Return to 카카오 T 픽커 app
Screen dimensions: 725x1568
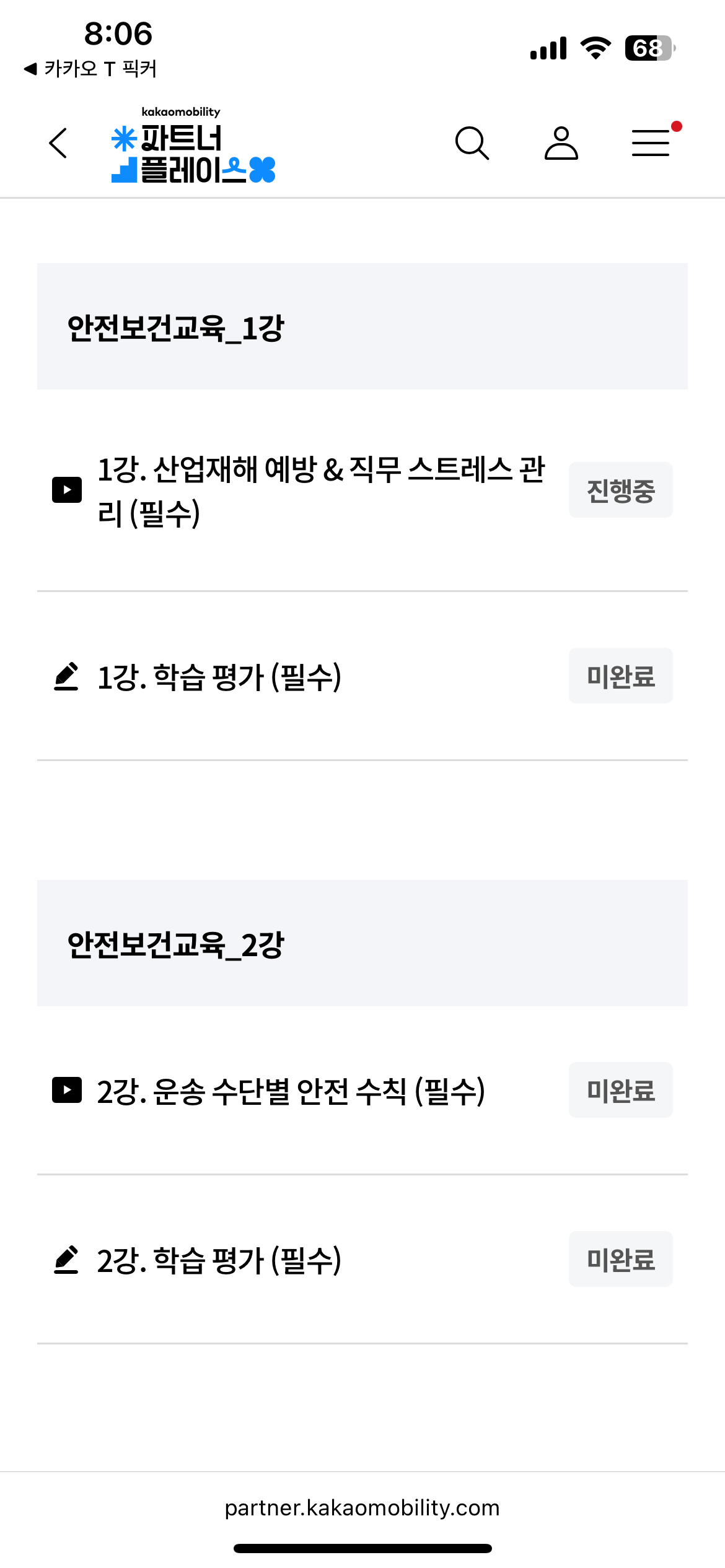[90, 69]
